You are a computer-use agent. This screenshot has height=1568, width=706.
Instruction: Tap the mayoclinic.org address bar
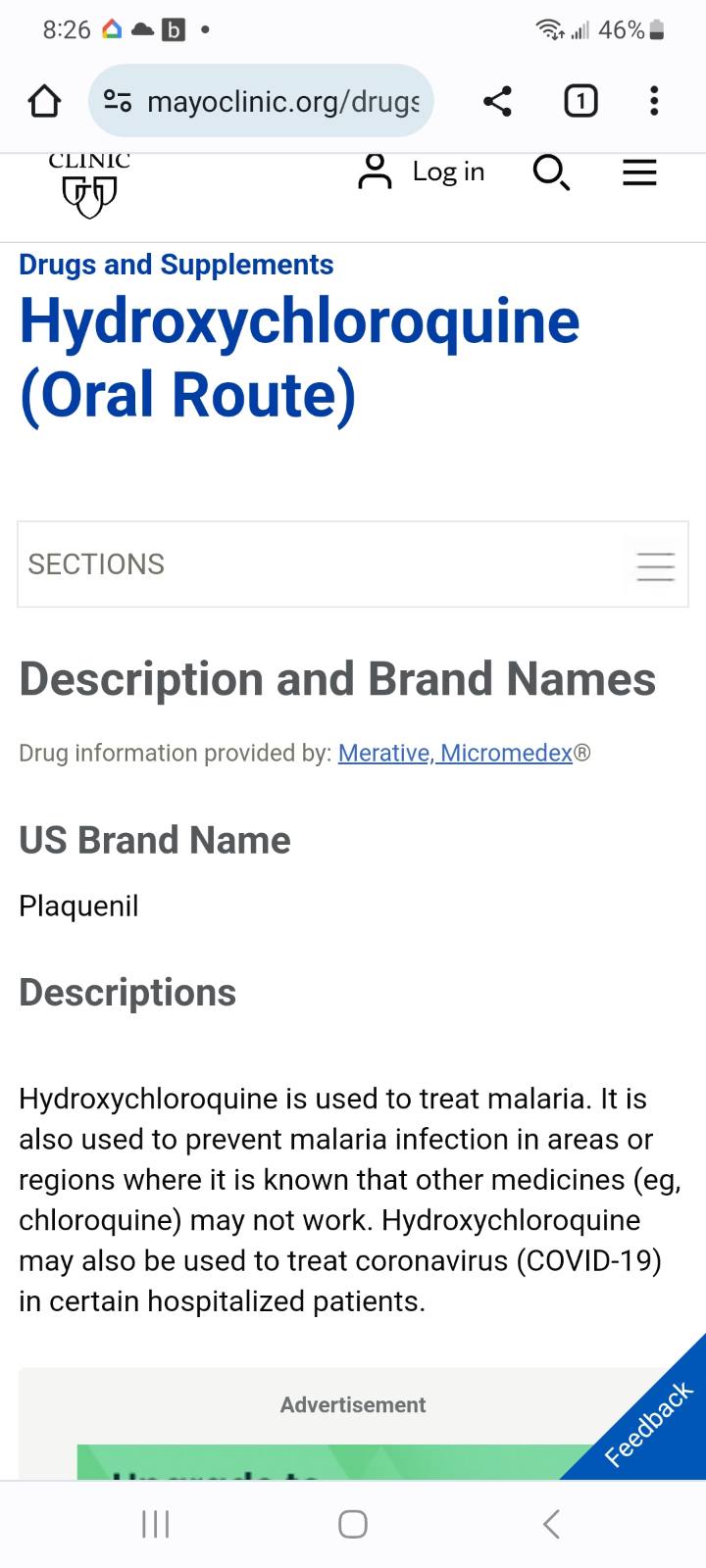click(261, 101)
